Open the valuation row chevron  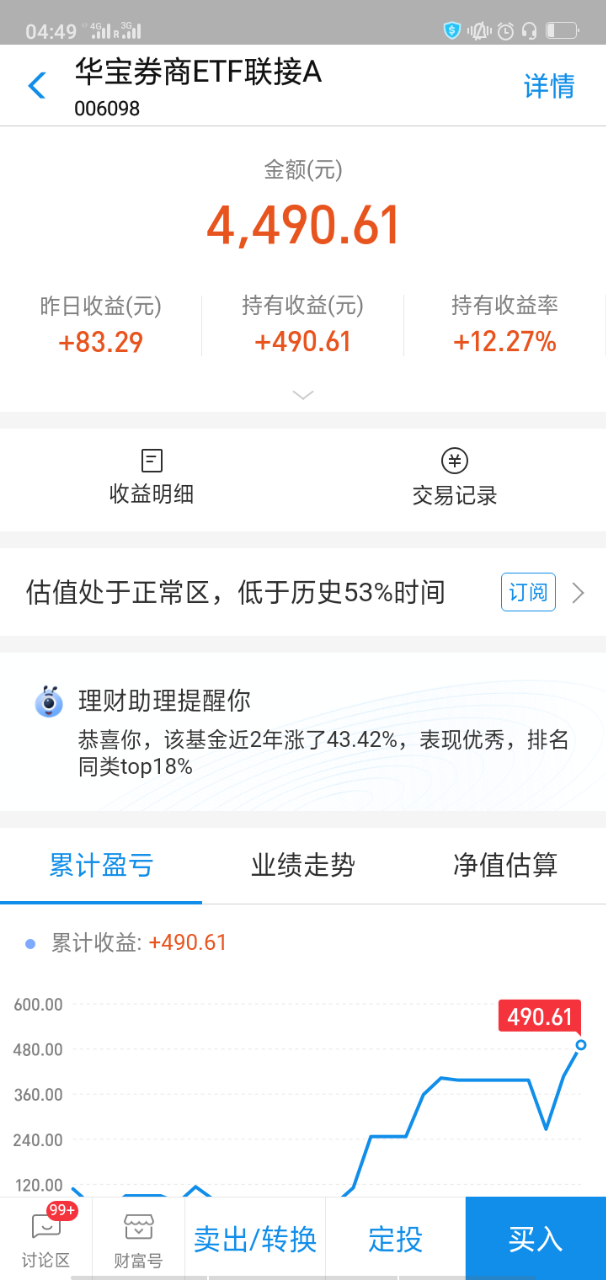point(578,593)
